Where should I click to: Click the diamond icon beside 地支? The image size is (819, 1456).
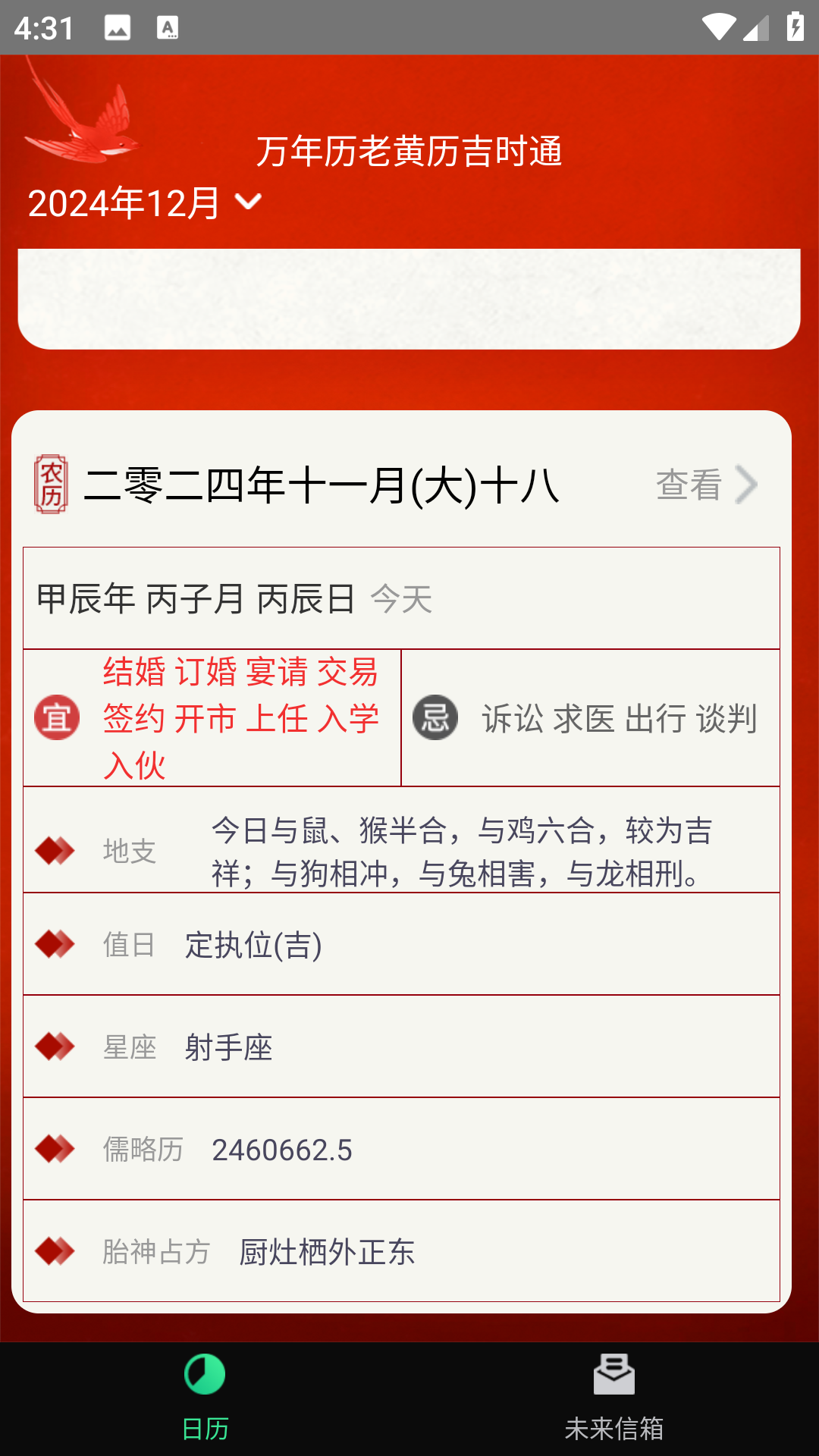pyautogui.click(x=55, y=849)
